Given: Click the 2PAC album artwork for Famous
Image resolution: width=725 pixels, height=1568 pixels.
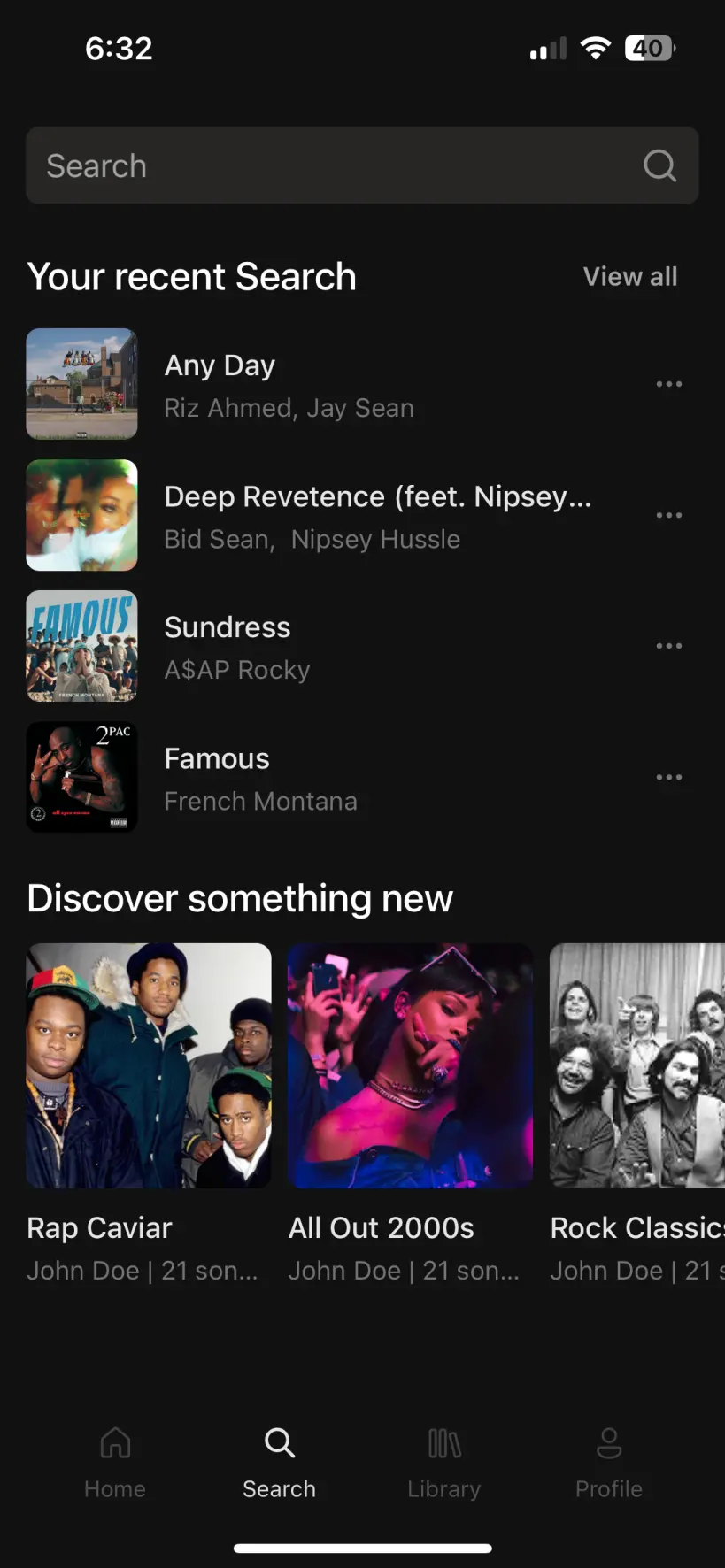Looking at the screenshot, I should (81, 777).
